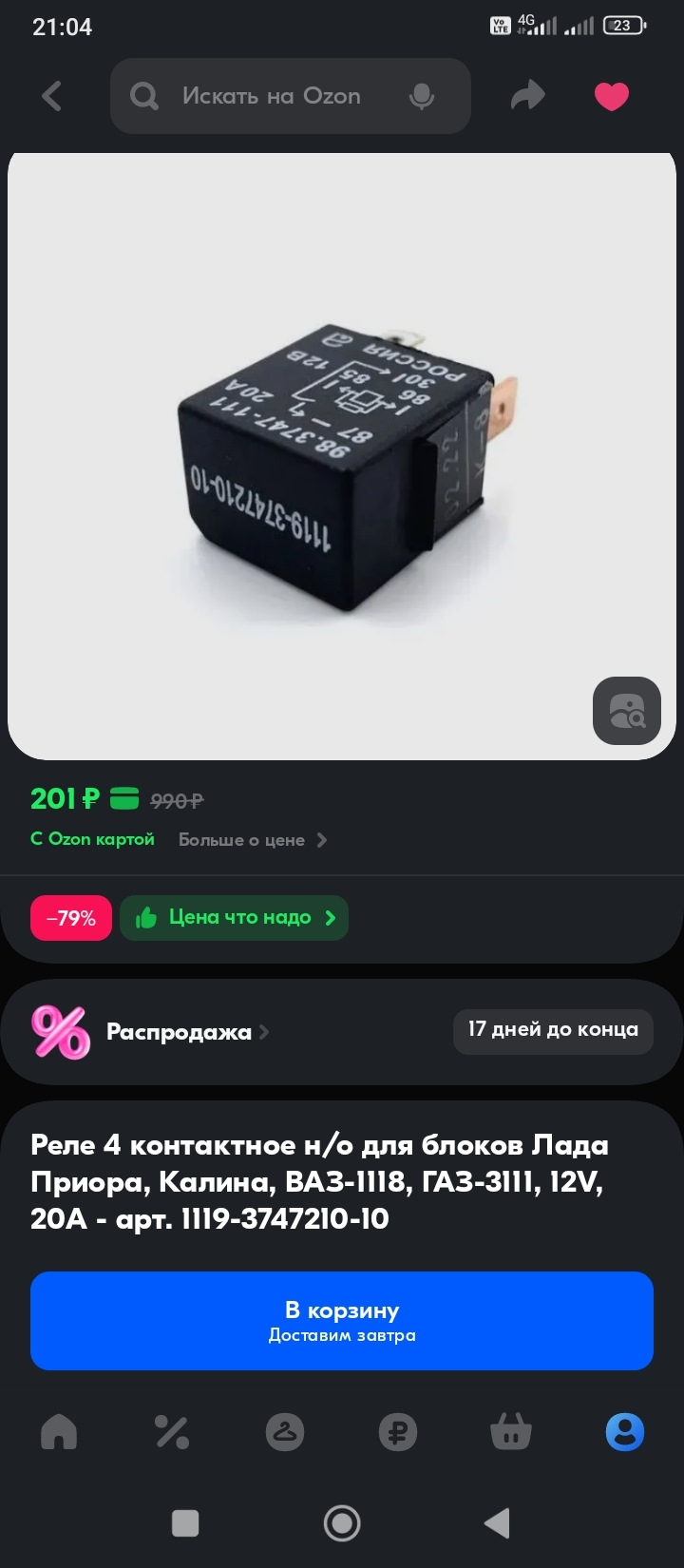Go to the system home screen
Image resolution: width=684 pixels, height=1568 pixels.
[342, 1523]
